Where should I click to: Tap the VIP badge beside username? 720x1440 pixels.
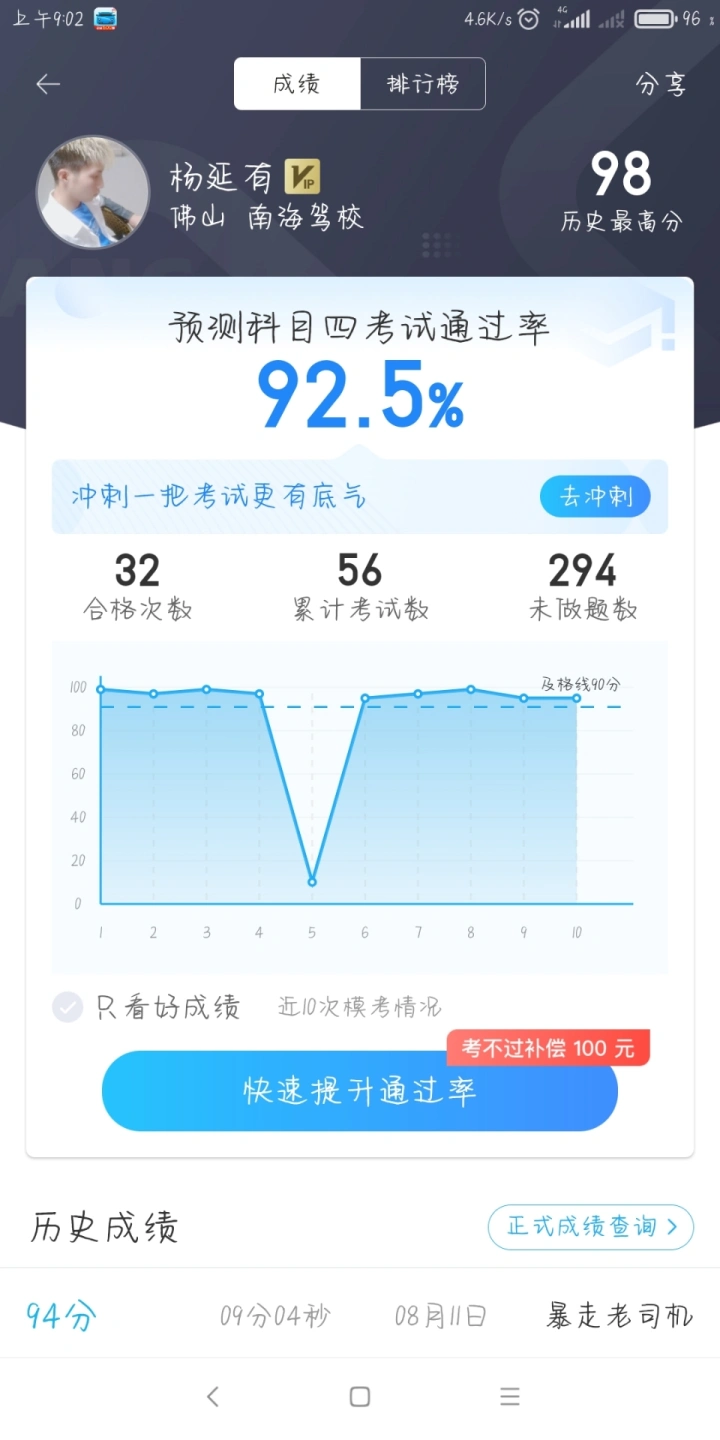(302, 177)
